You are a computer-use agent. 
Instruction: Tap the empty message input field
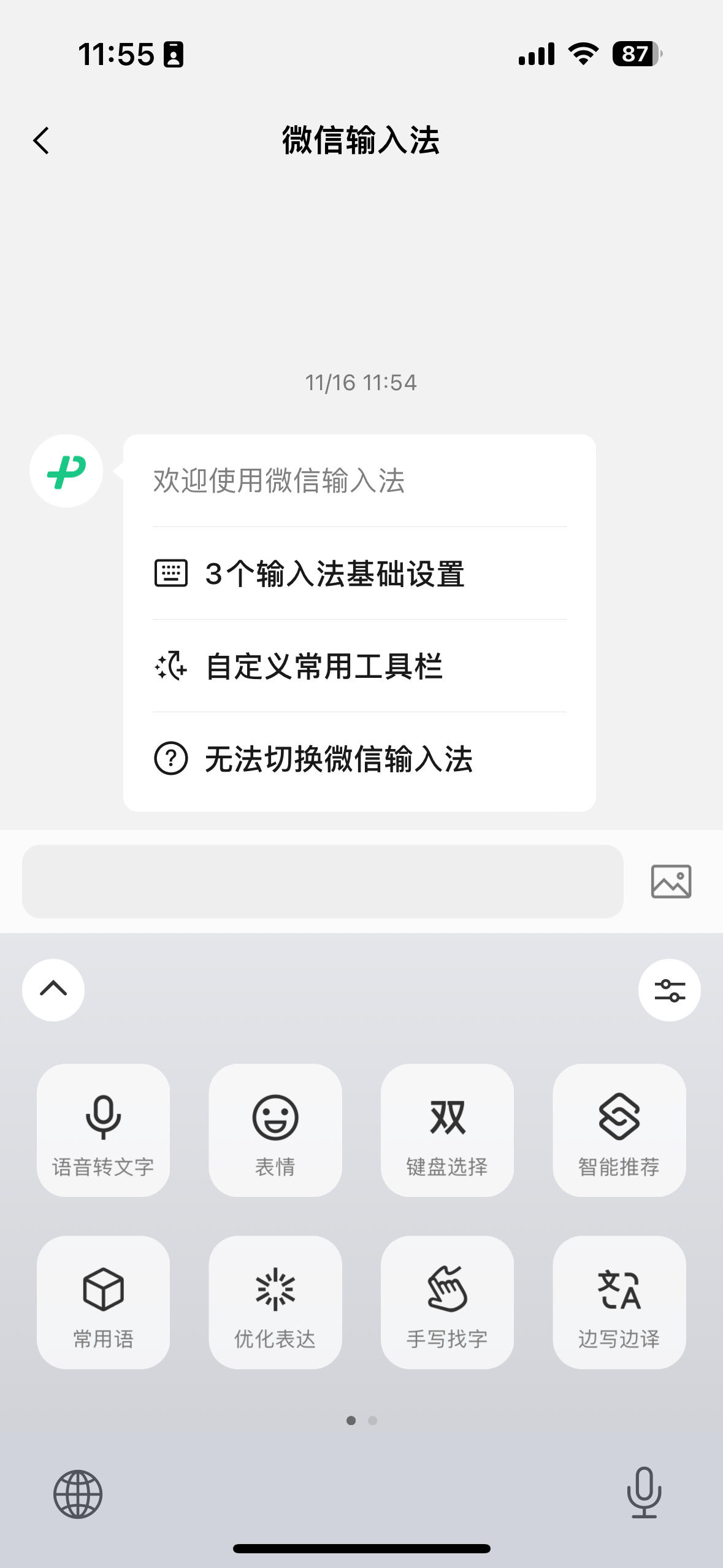pos(322,882)
